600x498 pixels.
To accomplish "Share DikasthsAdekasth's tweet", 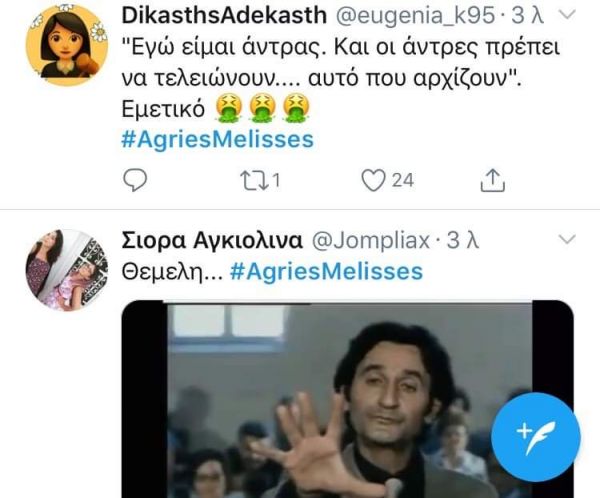I will [x=493, y=179].
